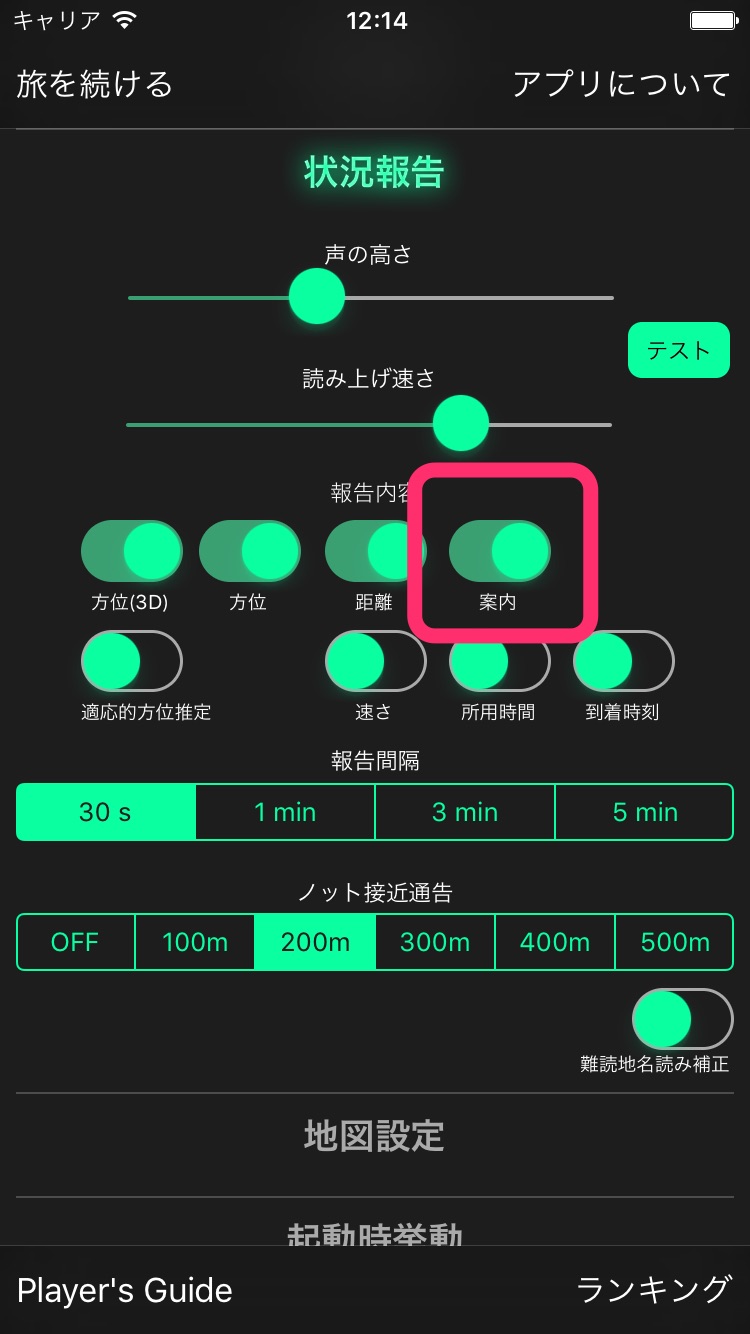Toggle the 適応的方位推定 switch
The image size is (750, 1334).
point(131,661)
